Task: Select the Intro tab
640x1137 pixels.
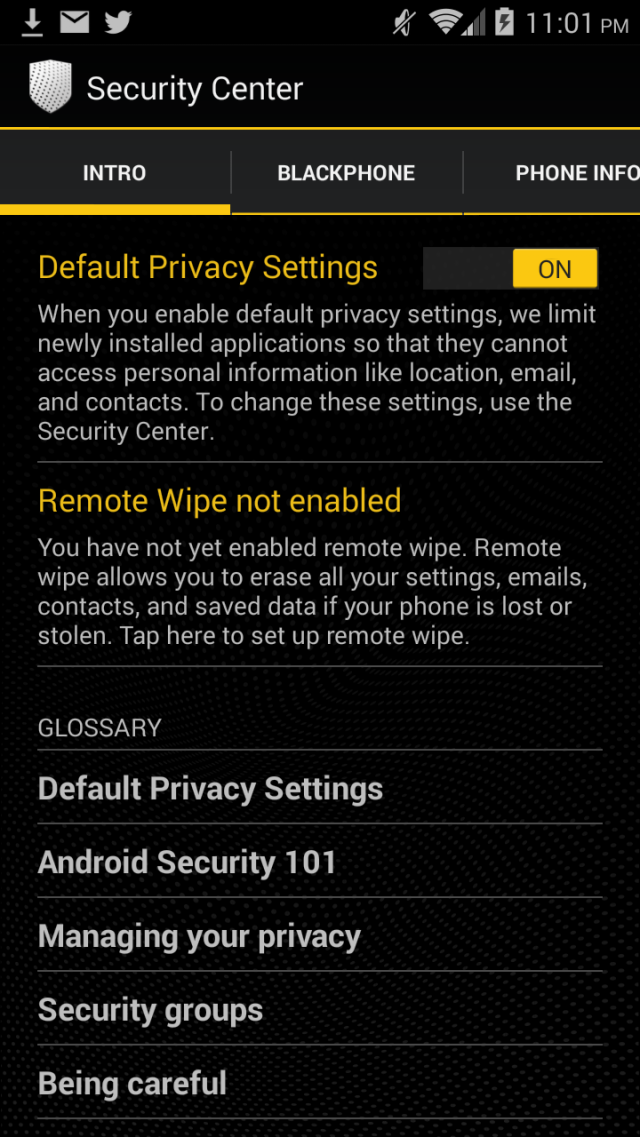Action: [115, 173]
